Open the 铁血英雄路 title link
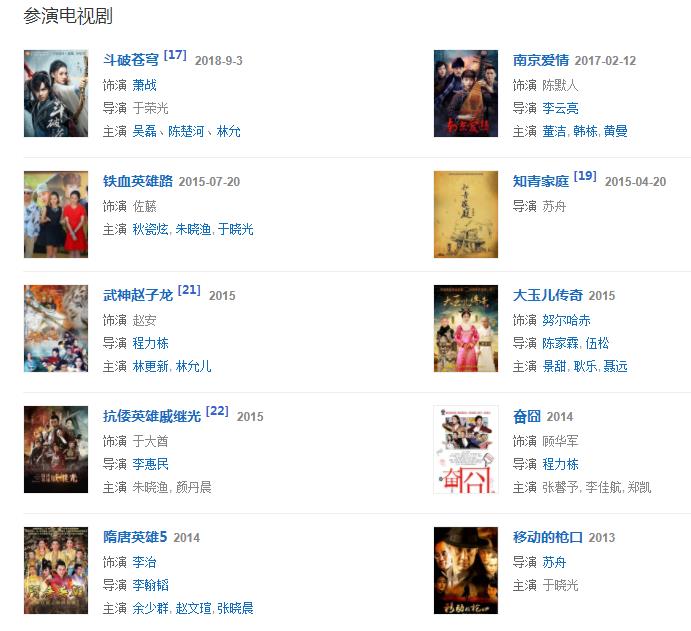The width and height of the screenshot is (691, 631). [x=137, y=182]
